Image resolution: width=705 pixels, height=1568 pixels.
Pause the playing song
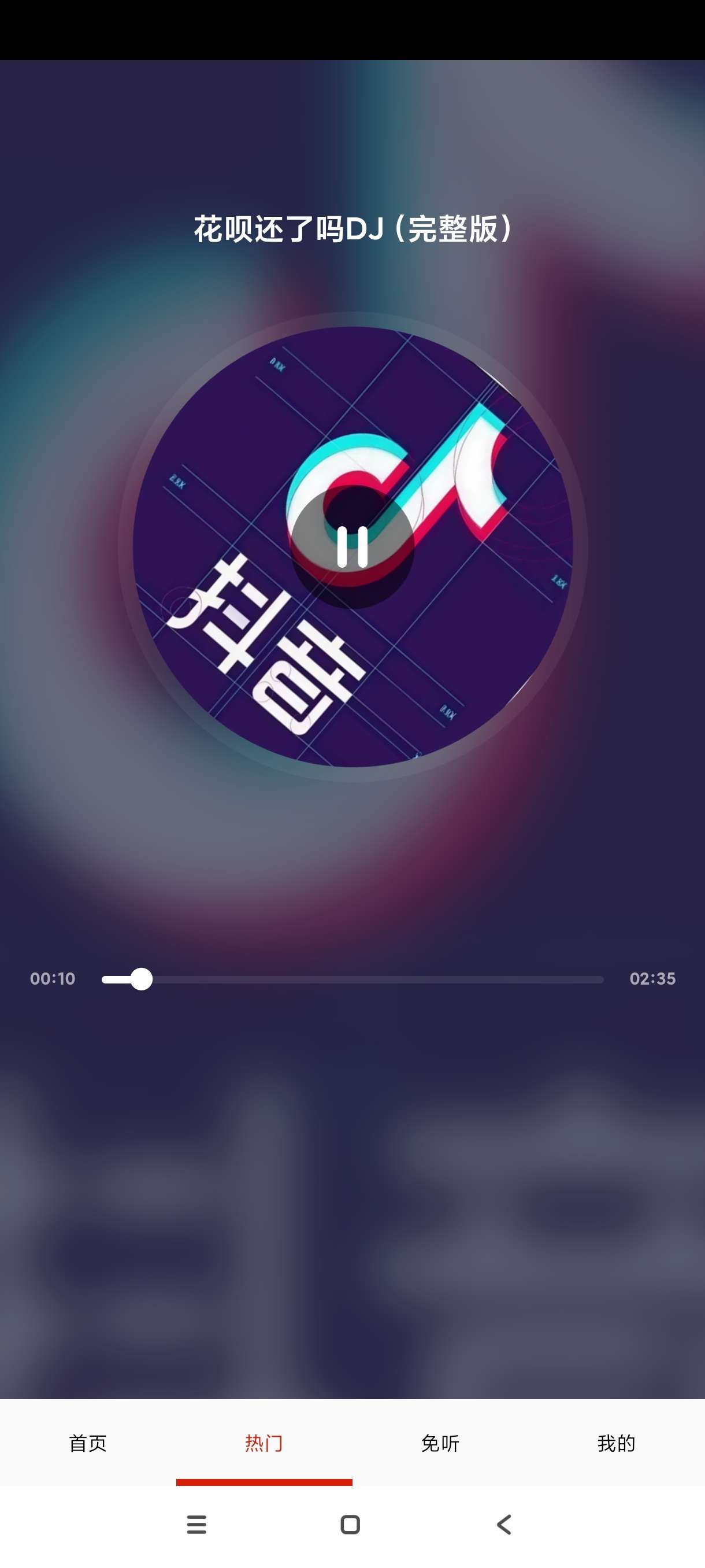point(352,546)
